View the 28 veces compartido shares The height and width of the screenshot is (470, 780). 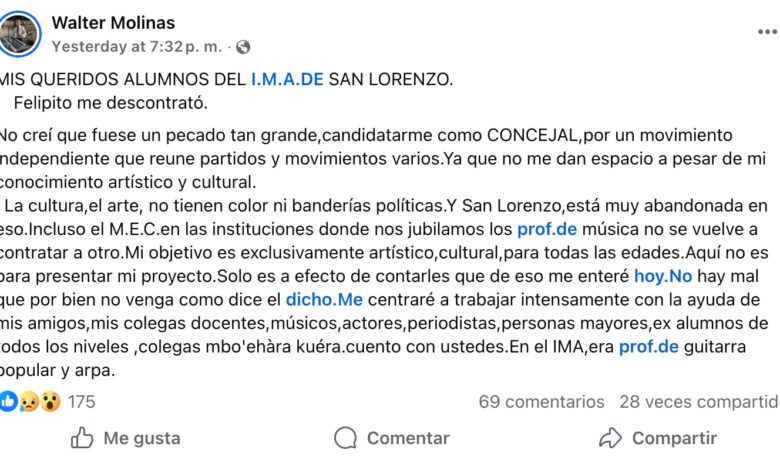pos(698,401)
